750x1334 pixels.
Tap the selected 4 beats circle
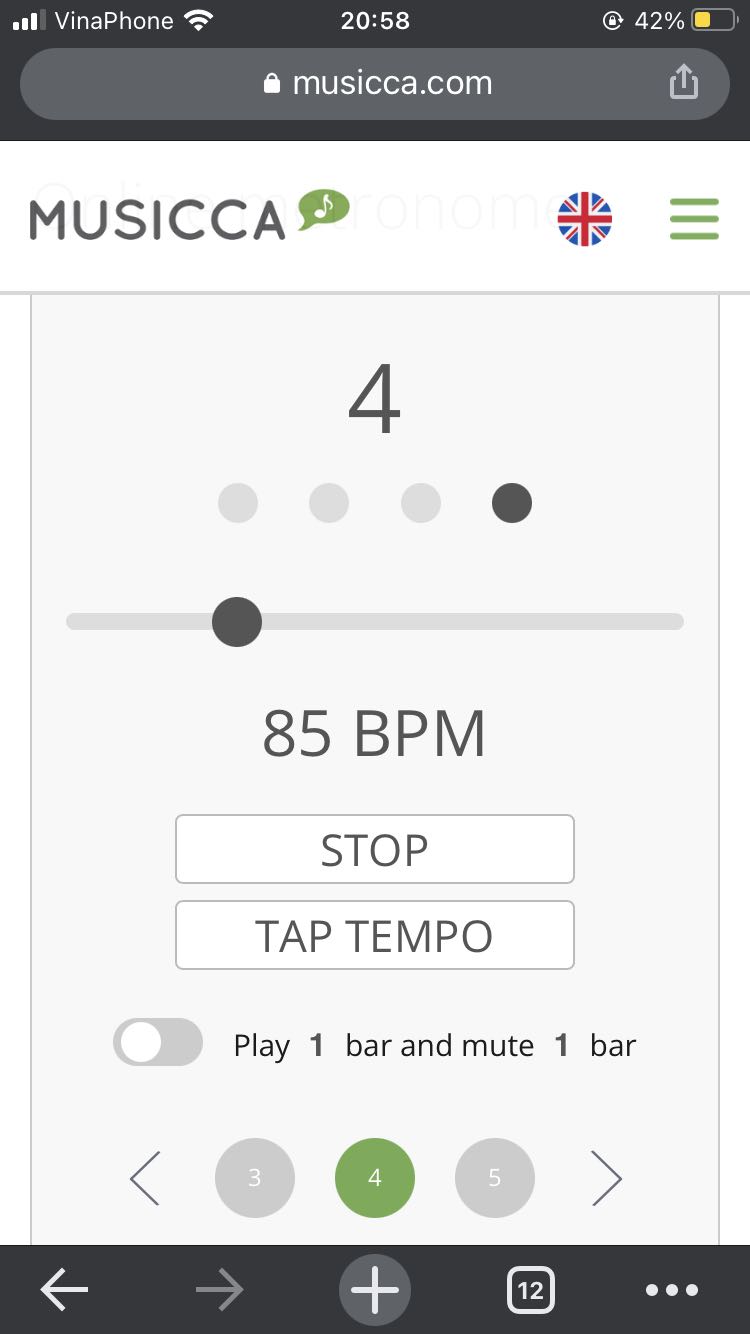tap(375, 1178)
